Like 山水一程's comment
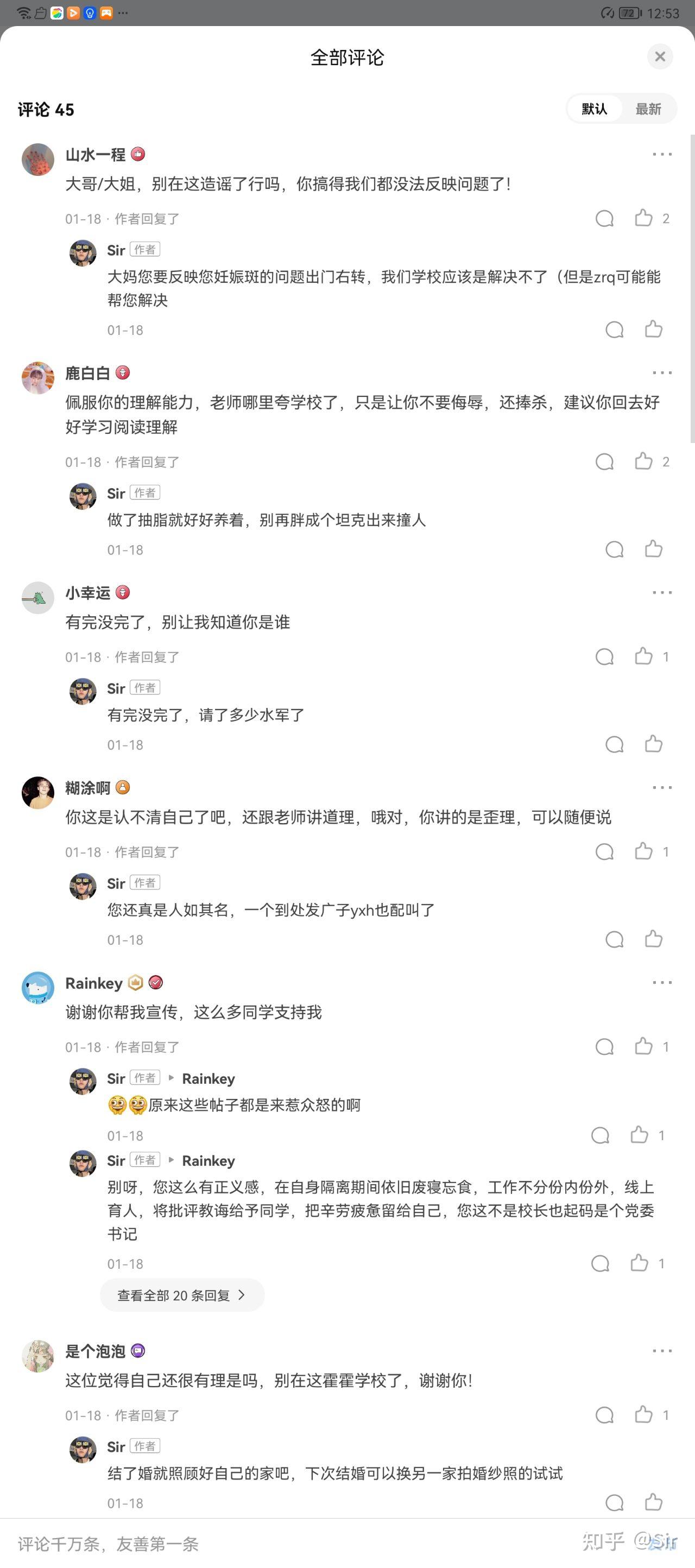695x1568 pixels. (643, 218)
